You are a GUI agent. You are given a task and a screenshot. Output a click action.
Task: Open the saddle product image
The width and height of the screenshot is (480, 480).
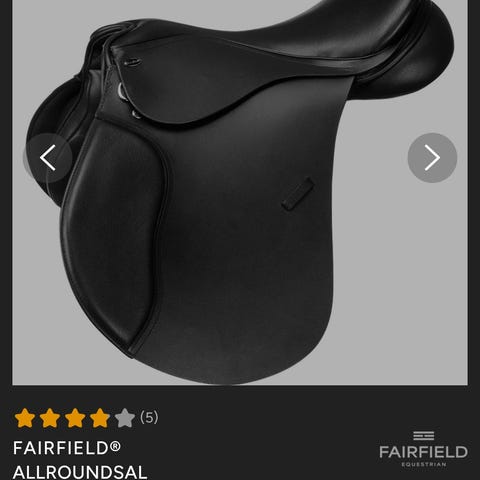240,192
